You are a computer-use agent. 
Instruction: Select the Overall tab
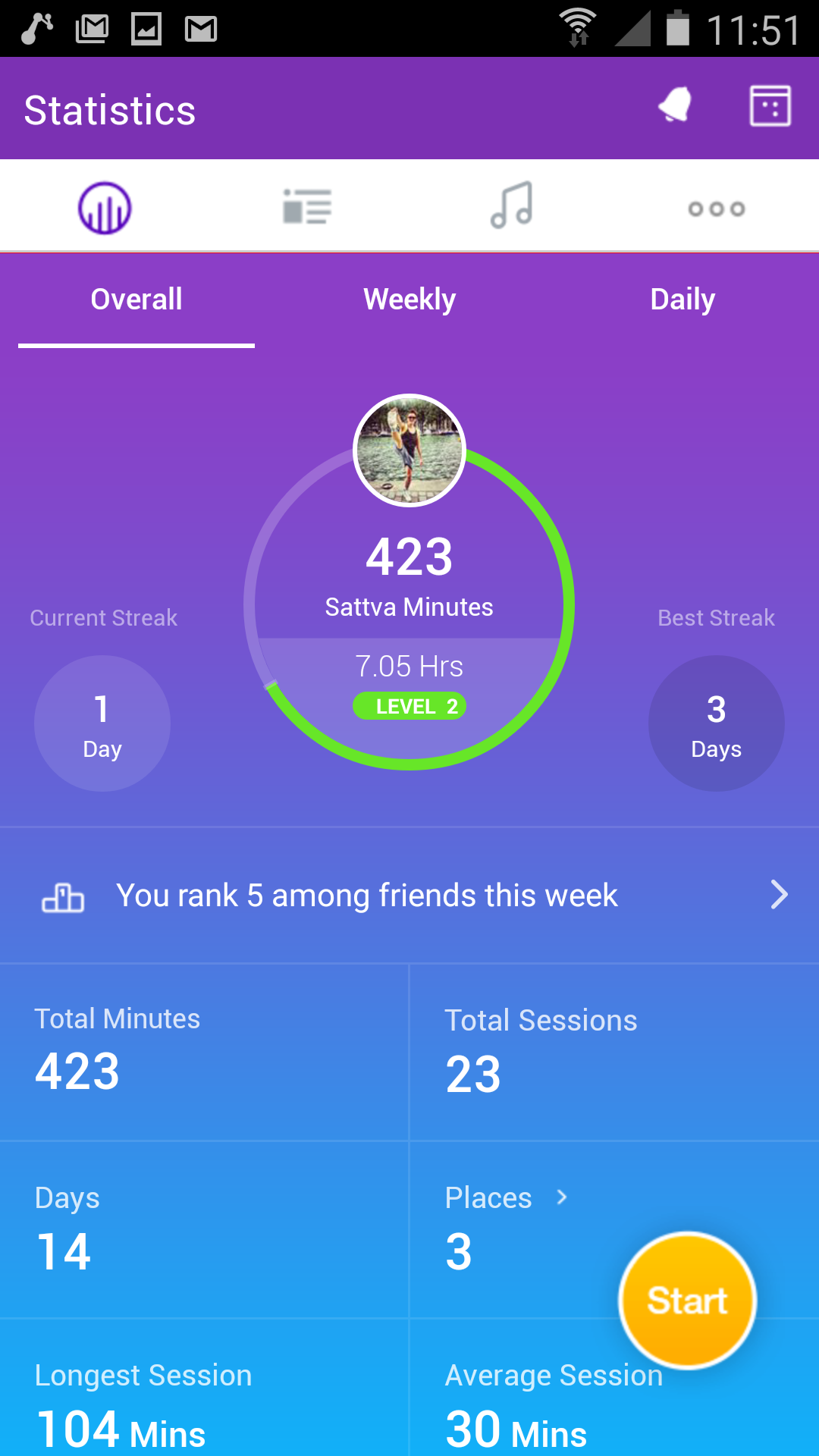coord(136,300)
